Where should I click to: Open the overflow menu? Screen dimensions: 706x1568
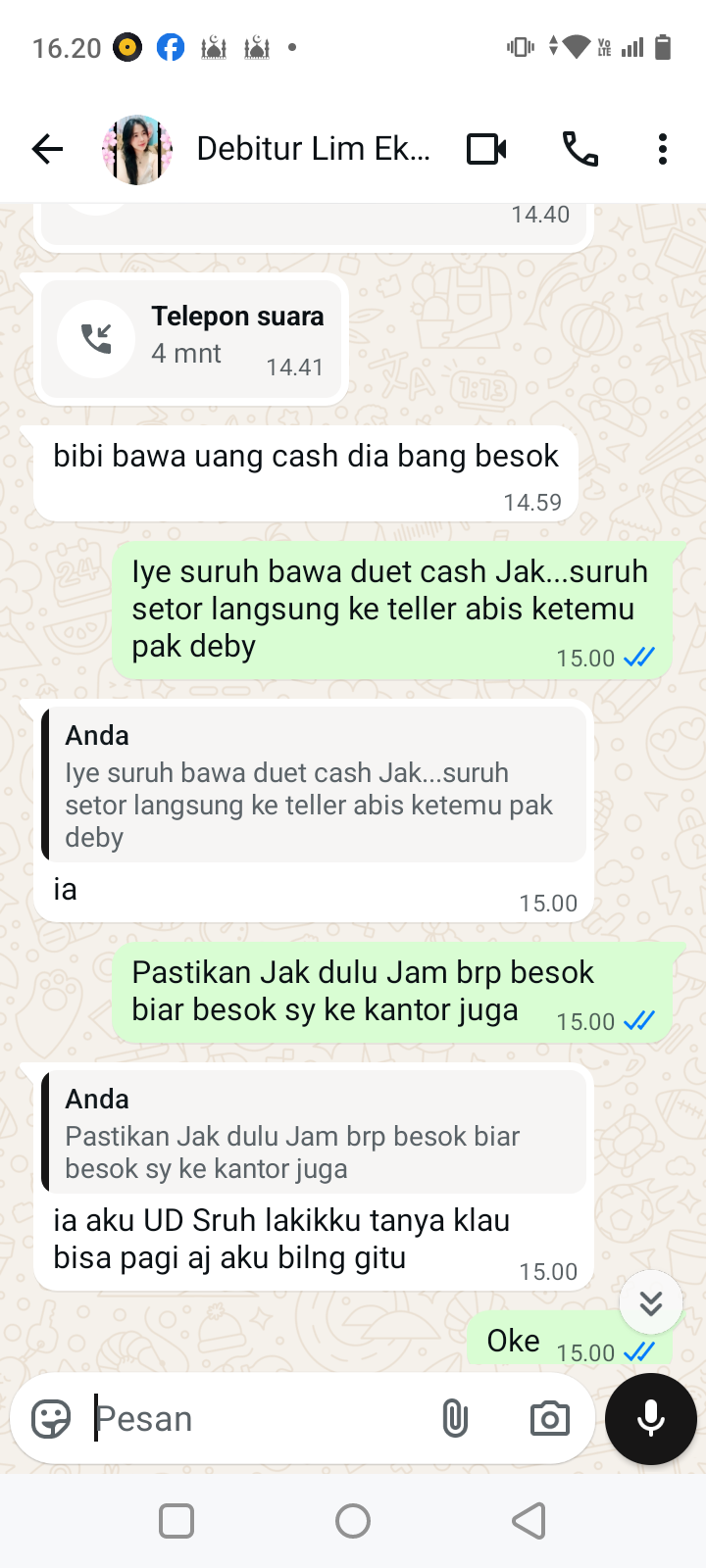[x=663, y=149]
